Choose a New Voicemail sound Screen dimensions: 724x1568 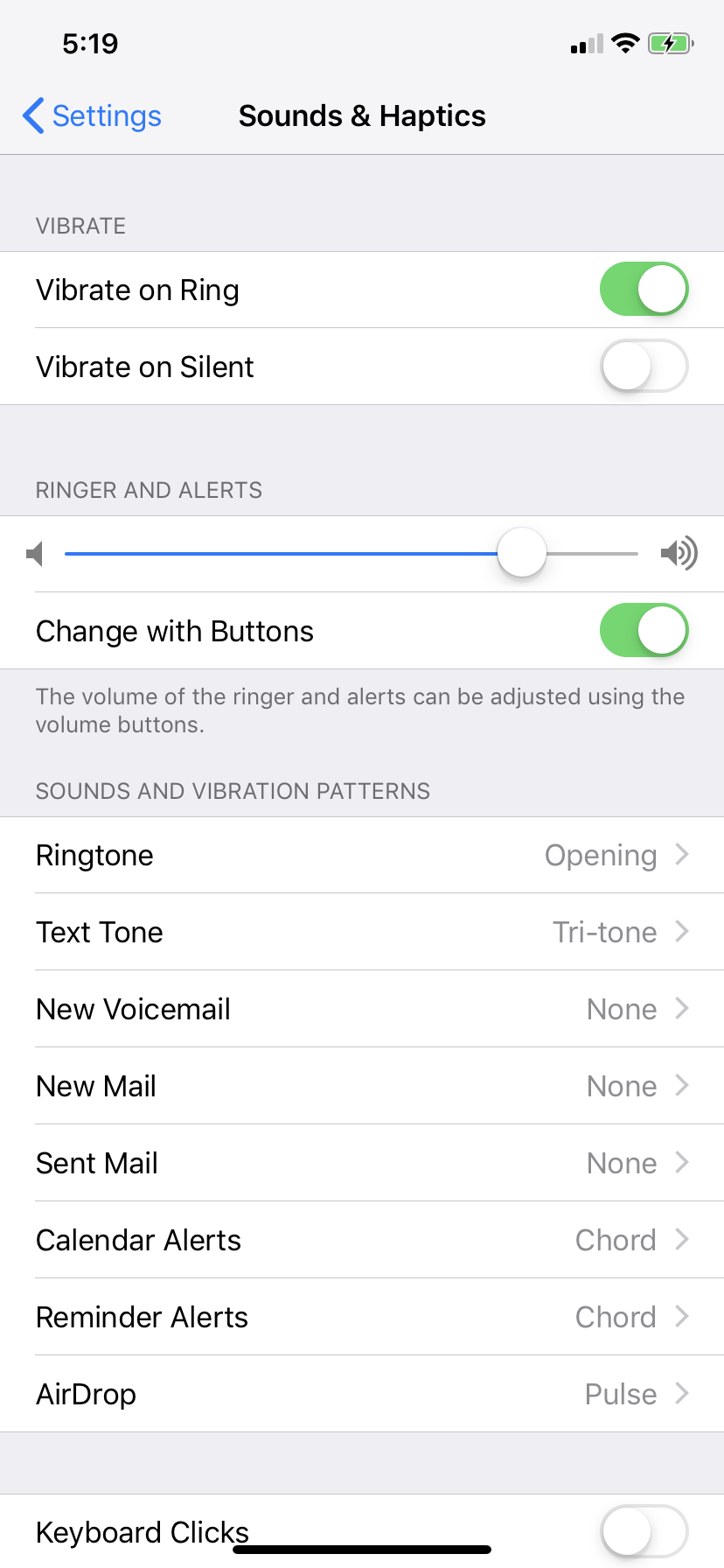click(x=362, y=1009)
